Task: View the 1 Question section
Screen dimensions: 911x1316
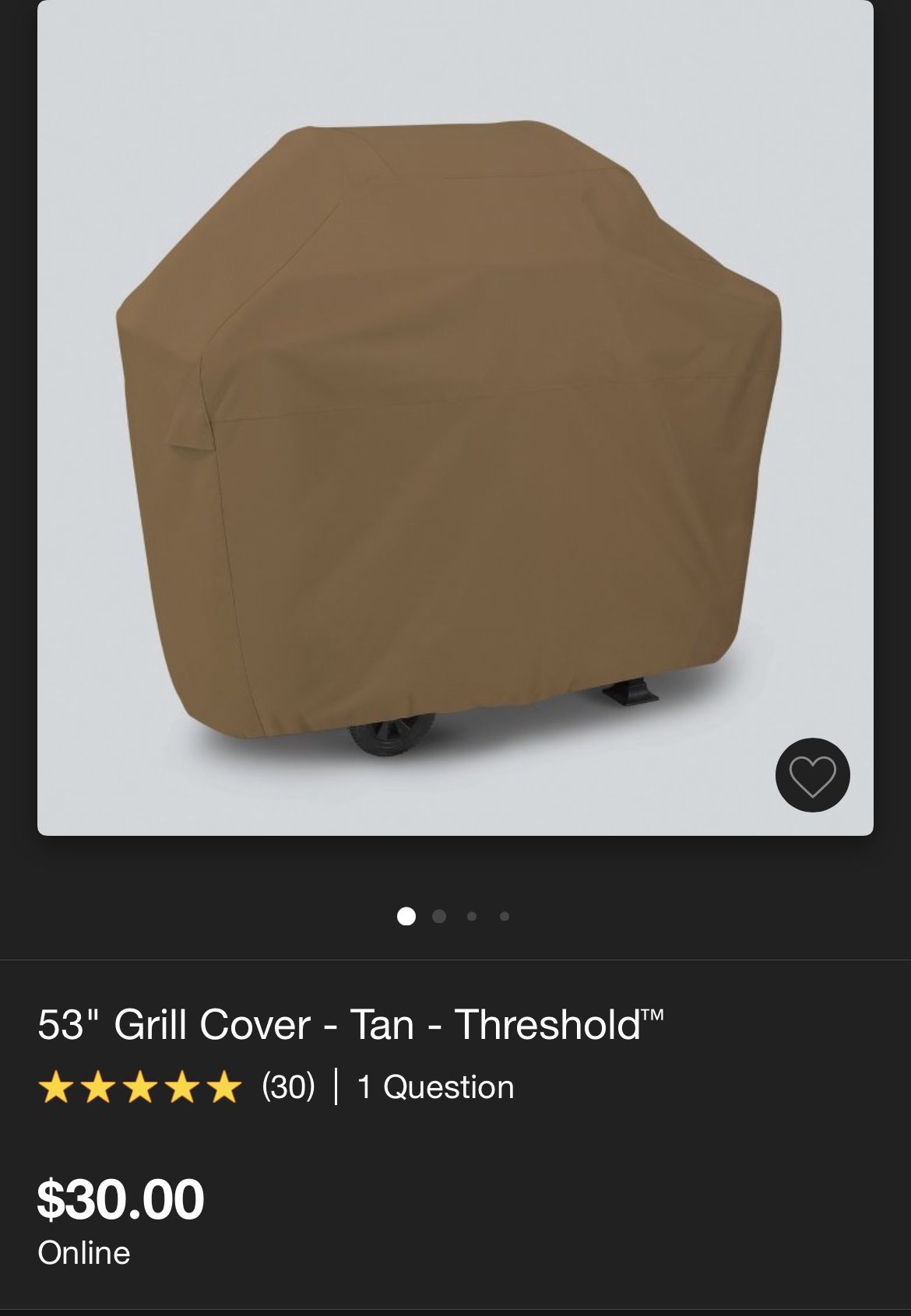Action: (435, 1086)
